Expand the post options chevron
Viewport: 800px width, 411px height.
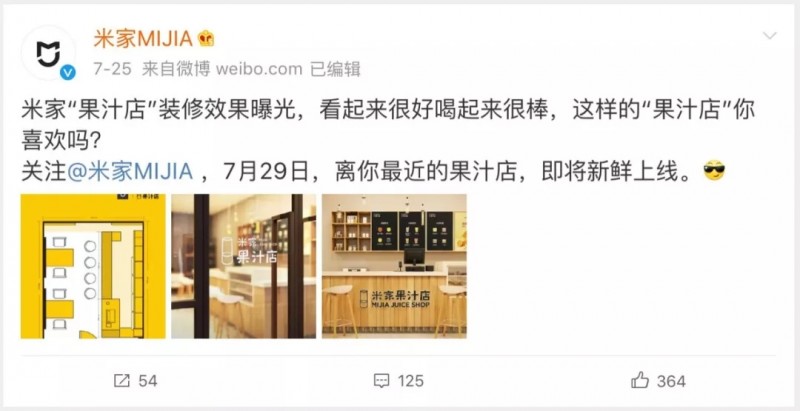[x=769, y=36]
